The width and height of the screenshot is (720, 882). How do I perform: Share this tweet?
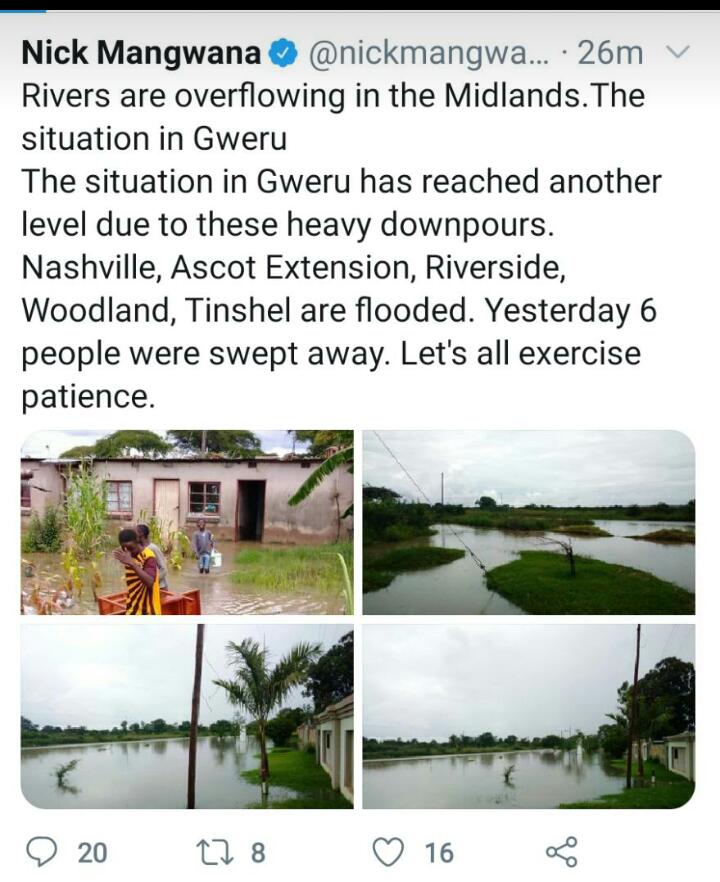(561, 852)
